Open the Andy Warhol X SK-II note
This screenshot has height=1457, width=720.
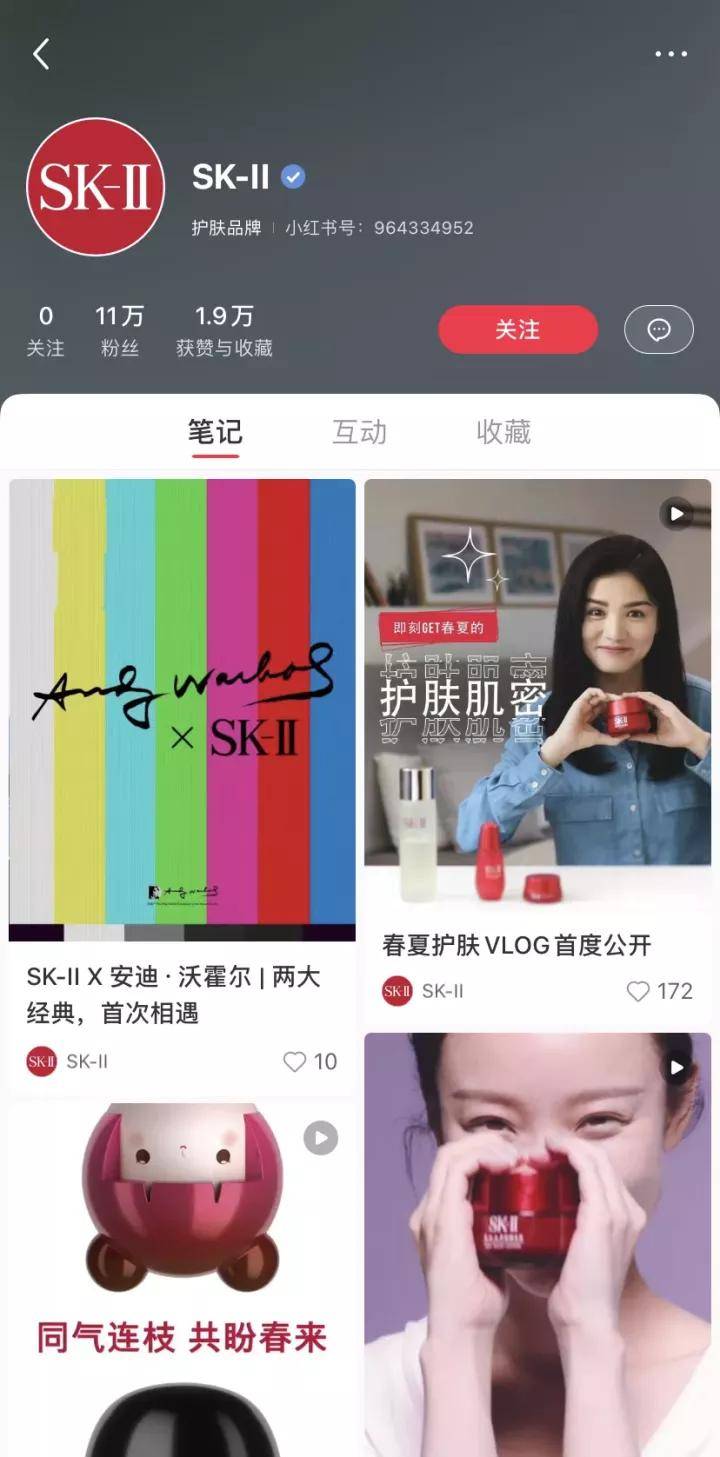[x=182, y=710]
